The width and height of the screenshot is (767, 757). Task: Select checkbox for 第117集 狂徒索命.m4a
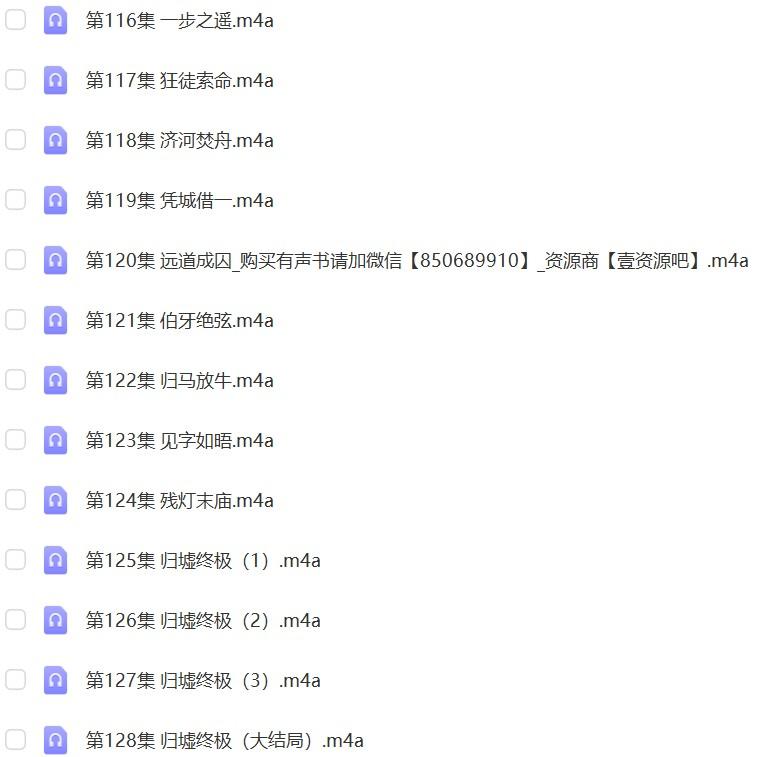point(15,80)
